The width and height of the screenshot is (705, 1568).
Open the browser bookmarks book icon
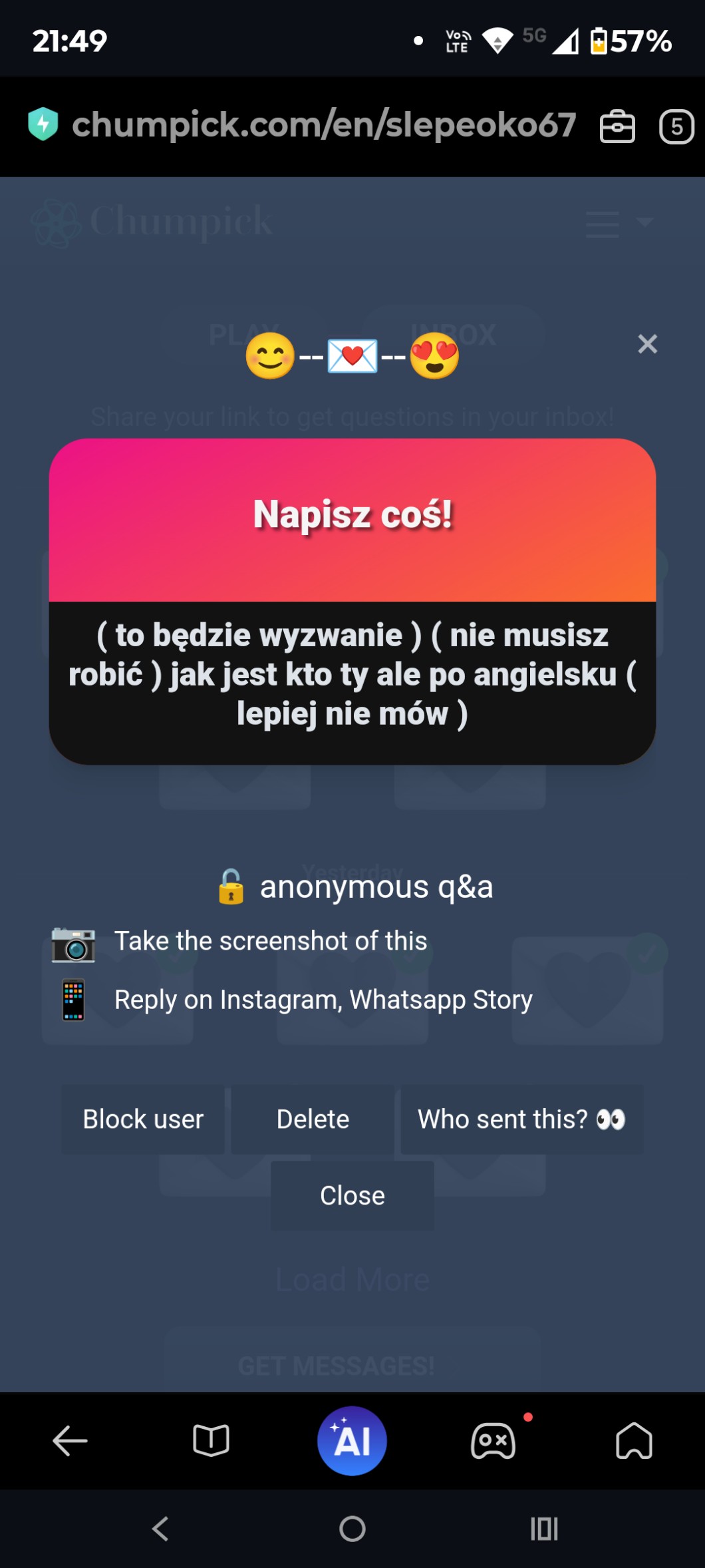[x=211, y=1441]
